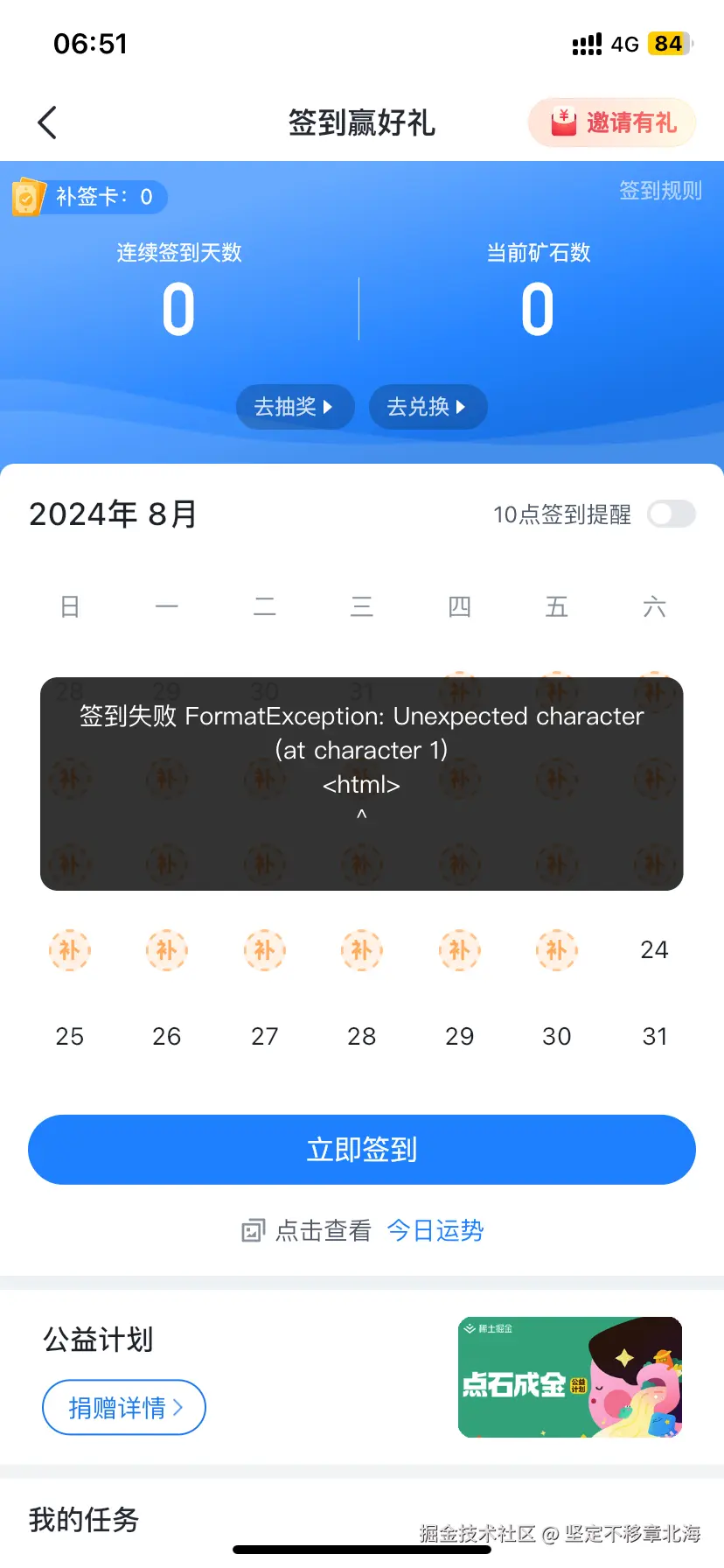
Task: Expand 捐赠详情 via its chevron
Action: point(182,1407)
